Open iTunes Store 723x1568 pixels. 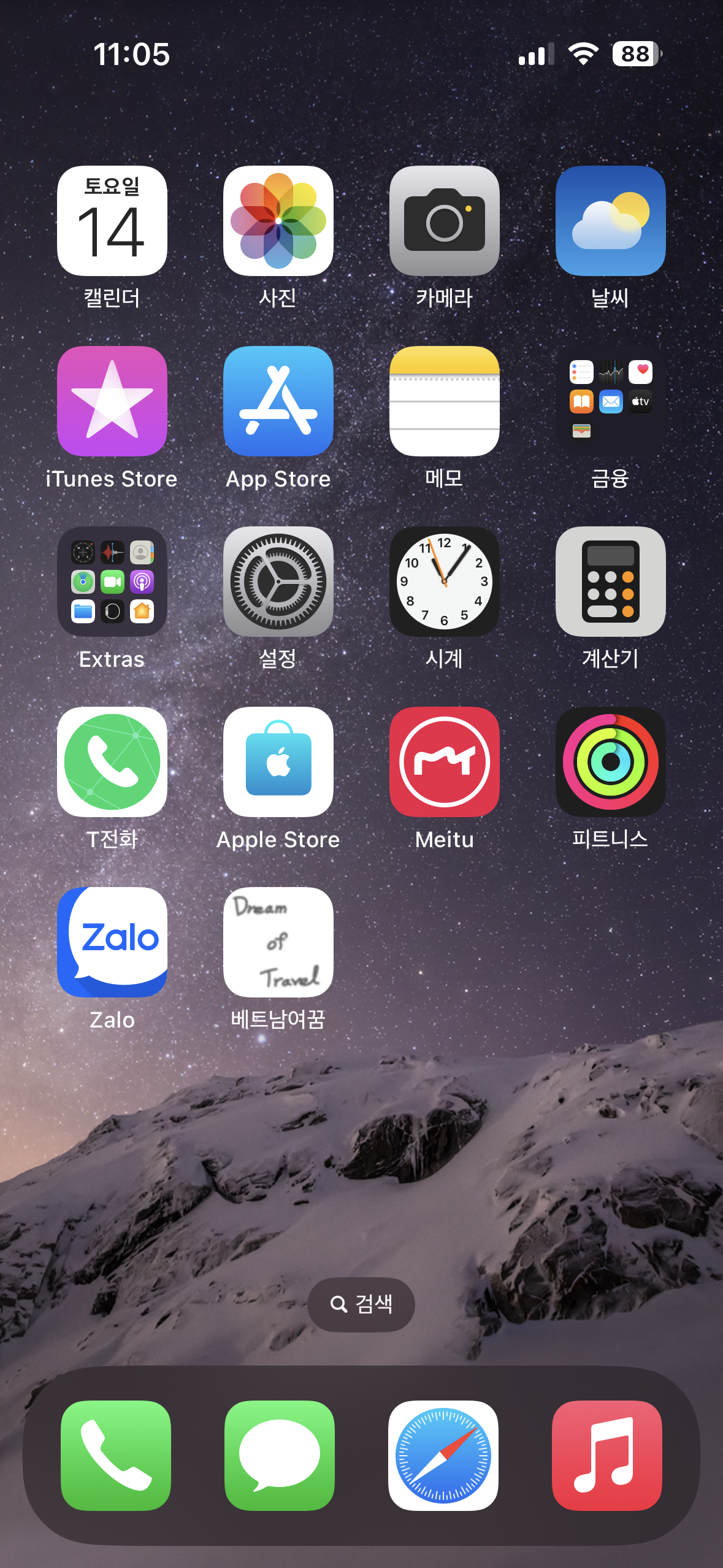pyautogui.click(x=112, y=401)
